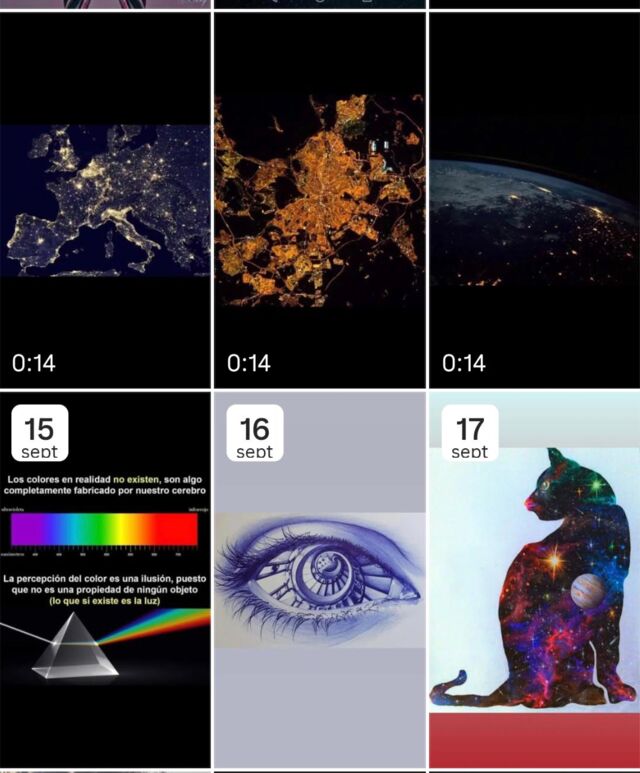The height and width of the screenshot is (773, 640).
Task: Open the Earth horizon from space video
Action: [x=535, y=200]
